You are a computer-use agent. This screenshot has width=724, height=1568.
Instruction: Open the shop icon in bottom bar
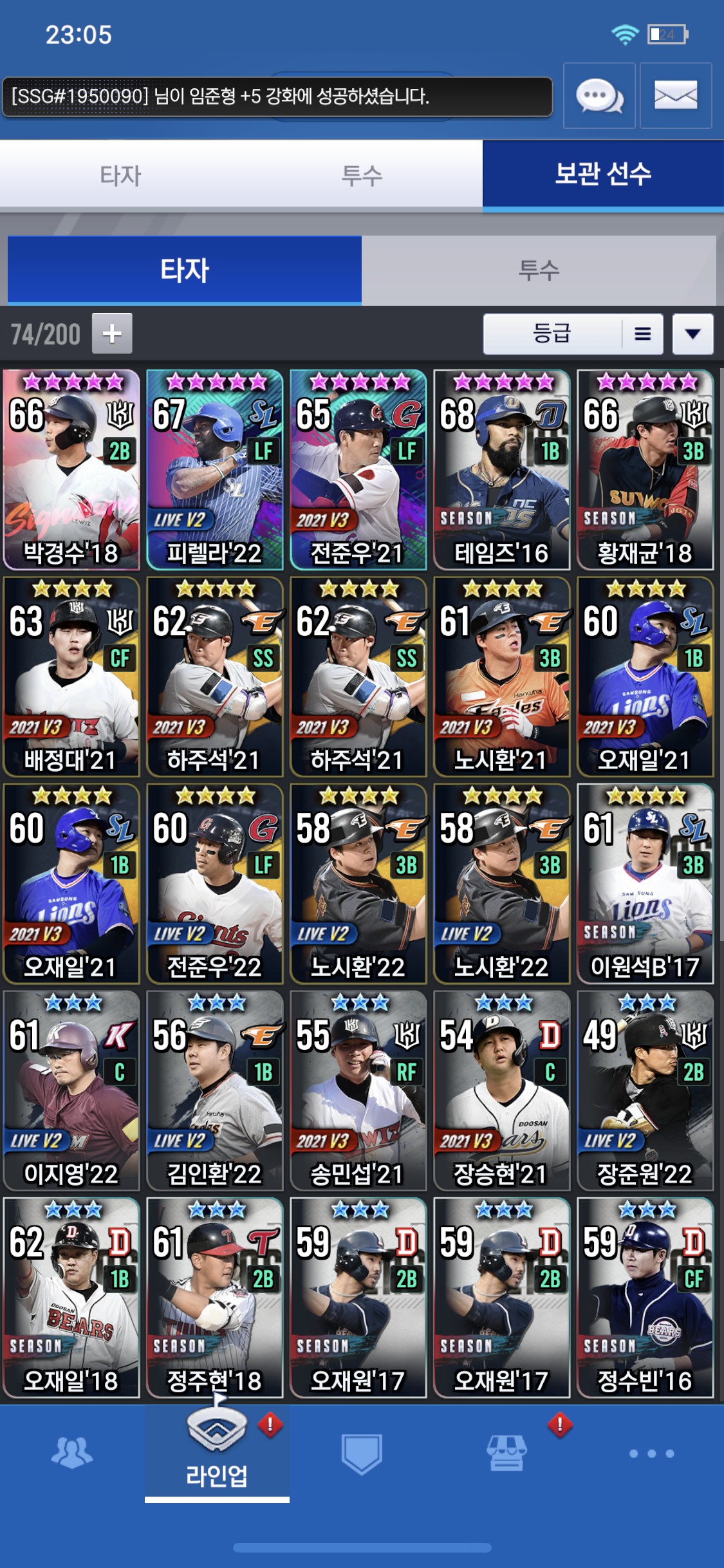[x=506, y=1453]
